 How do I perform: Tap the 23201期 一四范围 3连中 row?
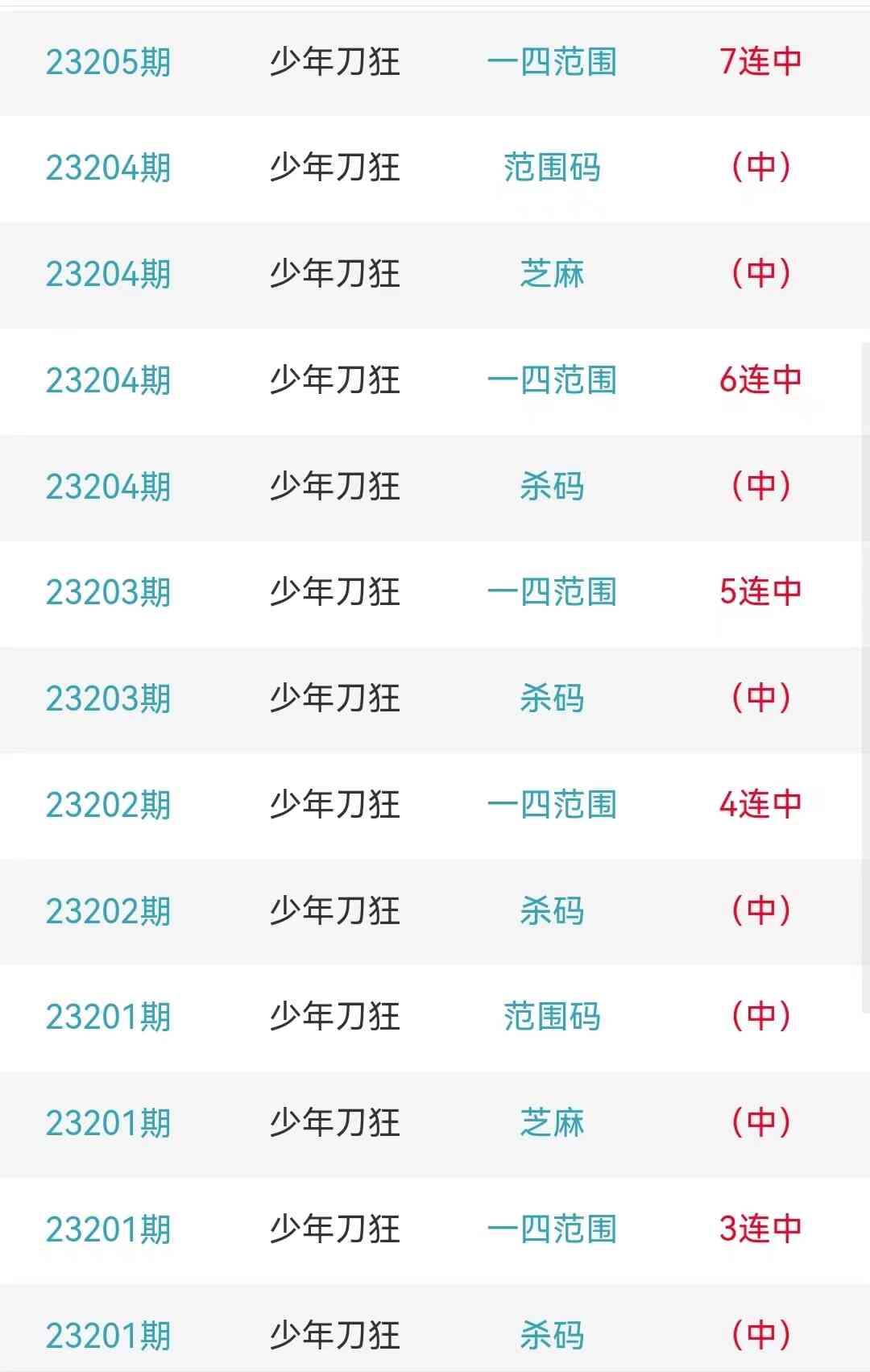[x=552, y=1229]
